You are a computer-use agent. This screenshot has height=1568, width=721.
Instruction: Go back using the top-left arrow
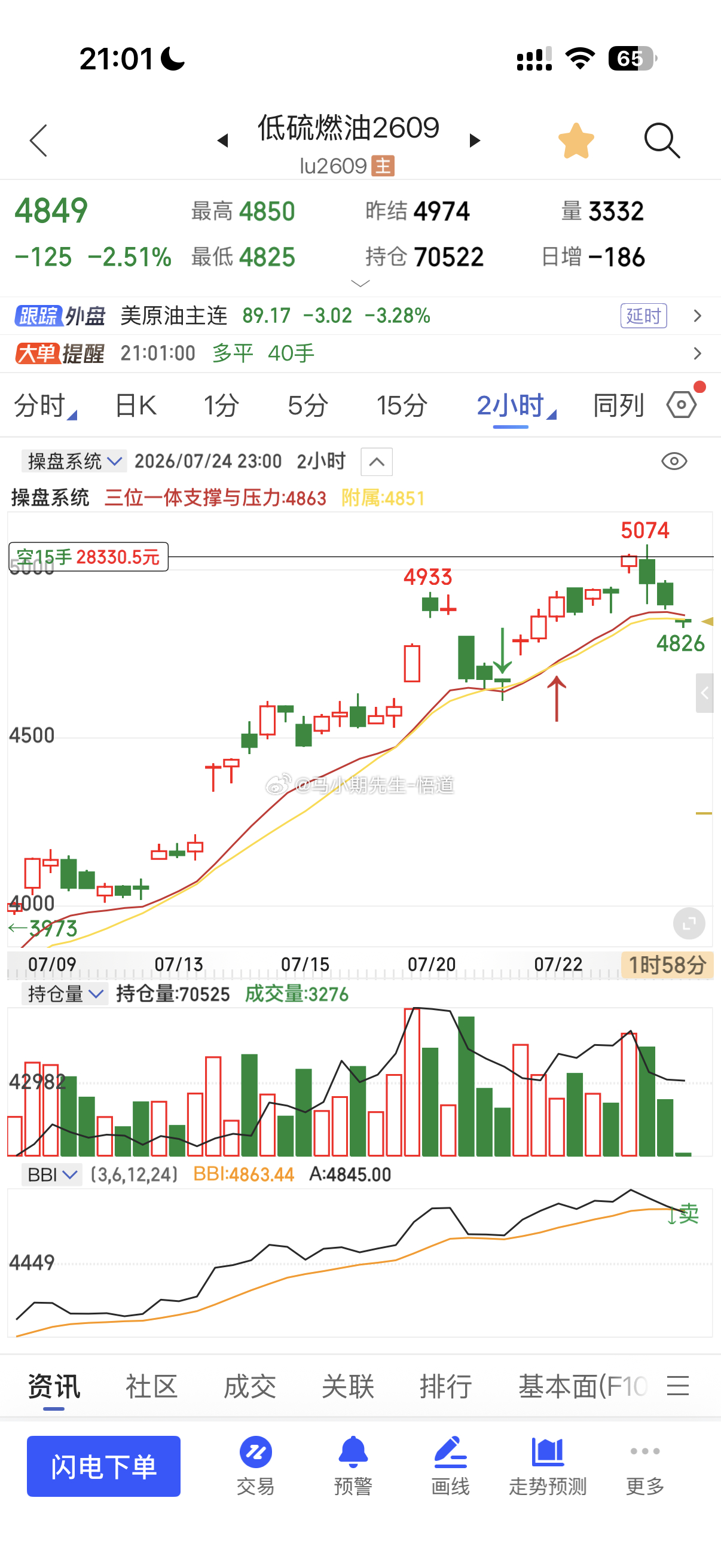(38, 141)
